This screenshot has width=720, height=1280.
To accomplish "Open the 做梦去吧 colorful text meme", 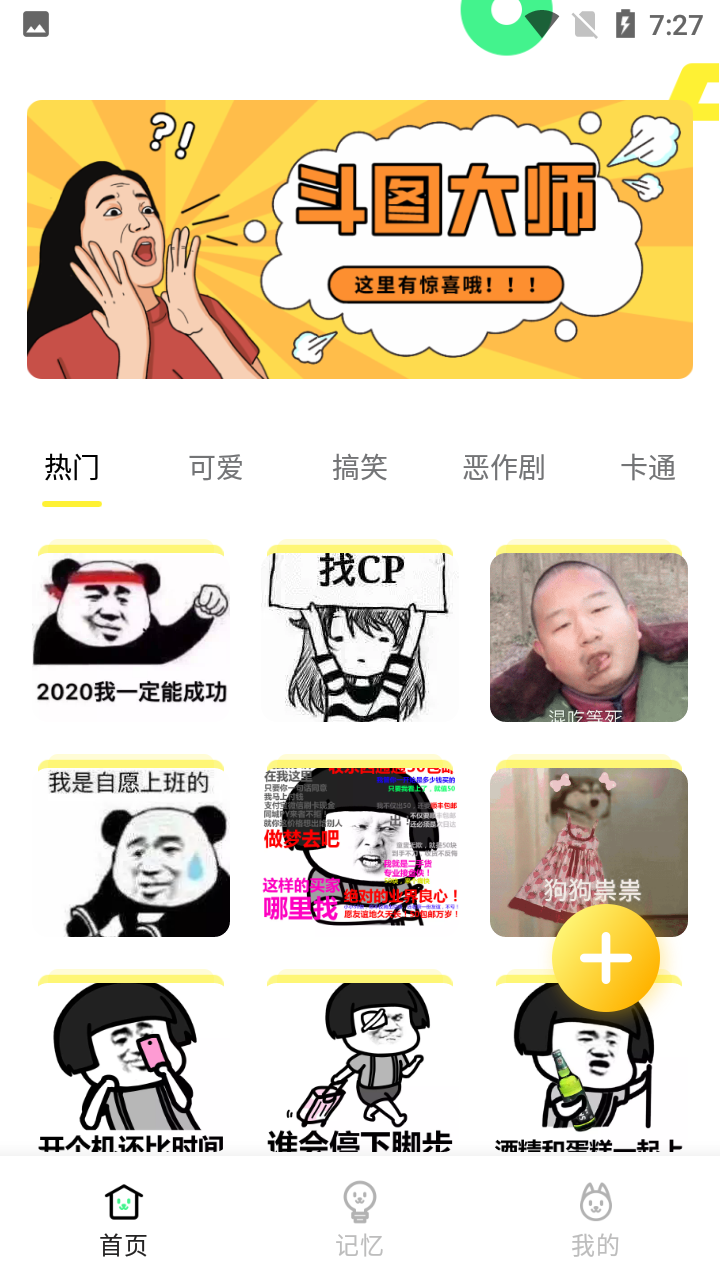I will click(360, 850).
